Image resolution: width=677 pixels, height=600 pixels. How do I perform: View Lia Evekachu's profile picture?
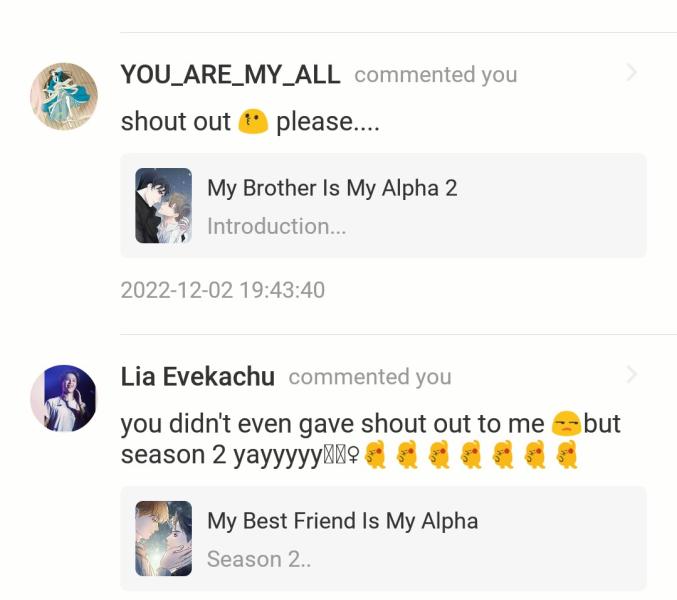(x=64, y=398)
